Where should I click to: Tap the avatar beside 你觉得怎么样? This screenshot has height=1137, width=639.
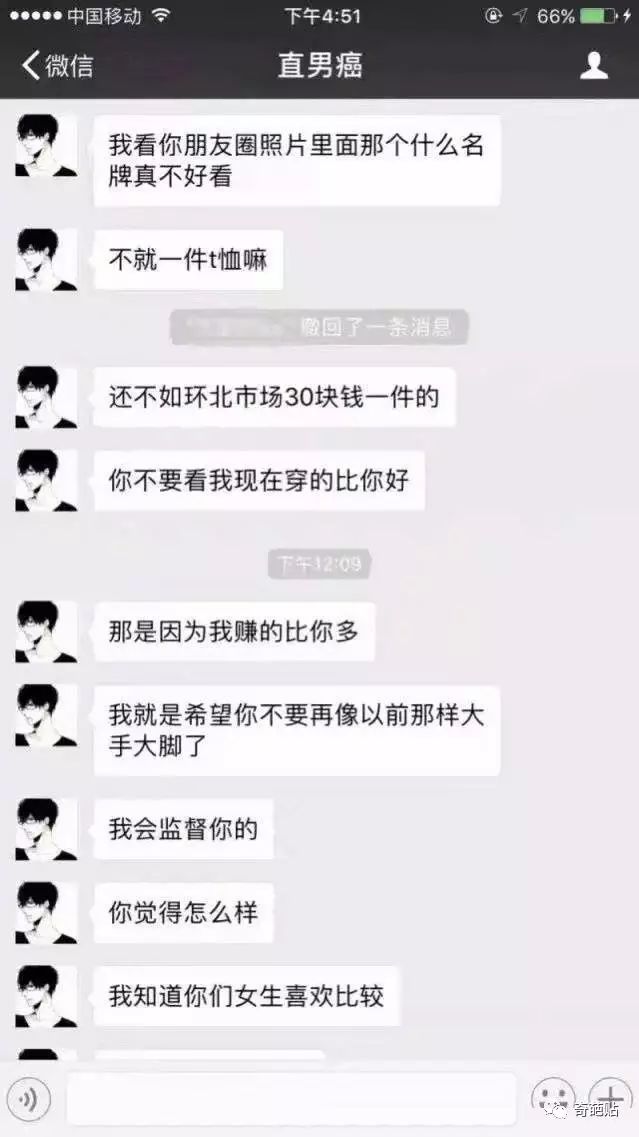tap(46, 912)
